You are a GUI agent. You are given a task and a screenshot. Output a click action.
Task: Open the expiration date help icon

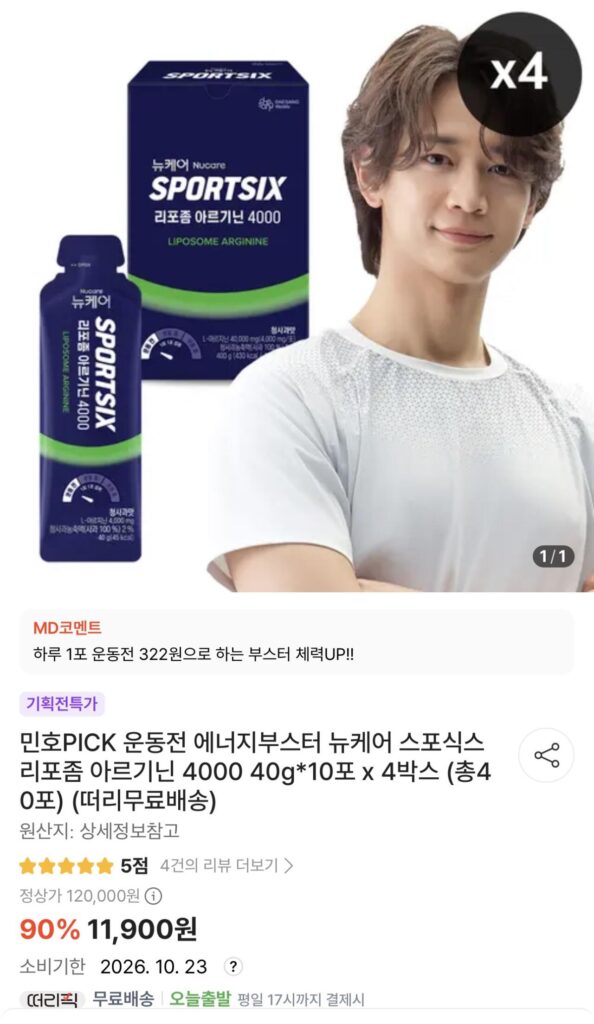(x=233, y=967)
